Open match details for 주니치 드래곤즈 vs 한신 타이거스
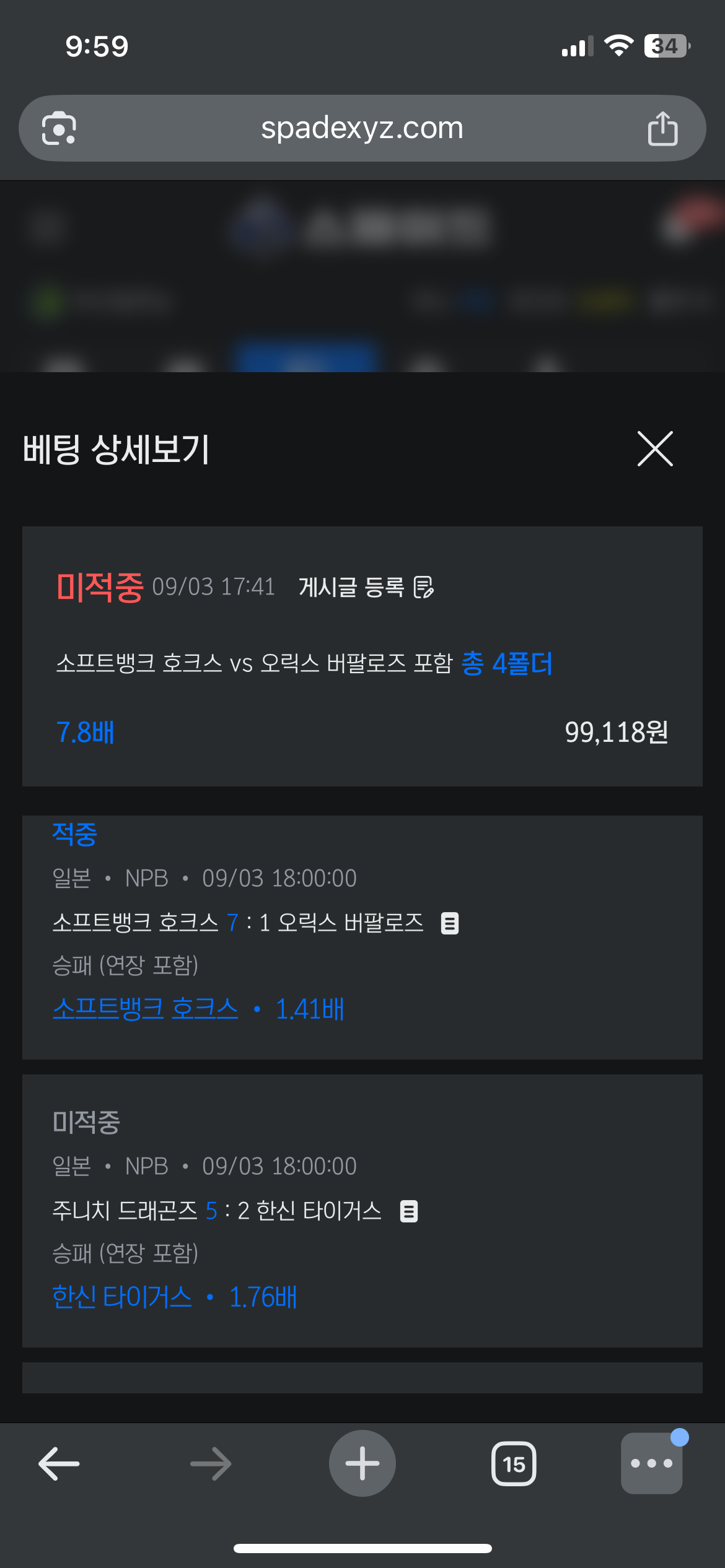Image resolution: width=725 pixels, height=1568 pixels. coord(409,1211)
